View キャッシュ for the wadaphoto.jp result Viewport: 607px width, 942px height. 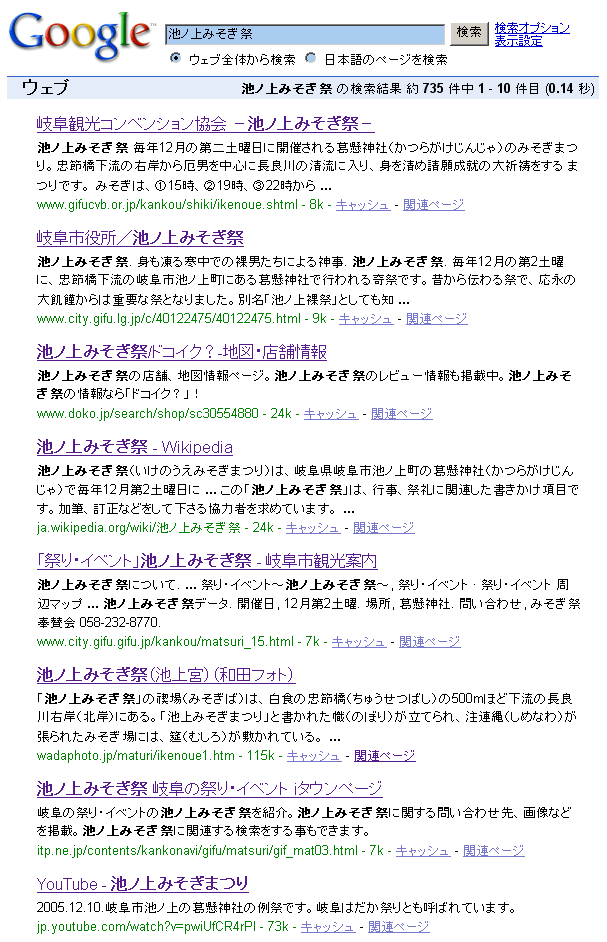[x=313, y=755]
